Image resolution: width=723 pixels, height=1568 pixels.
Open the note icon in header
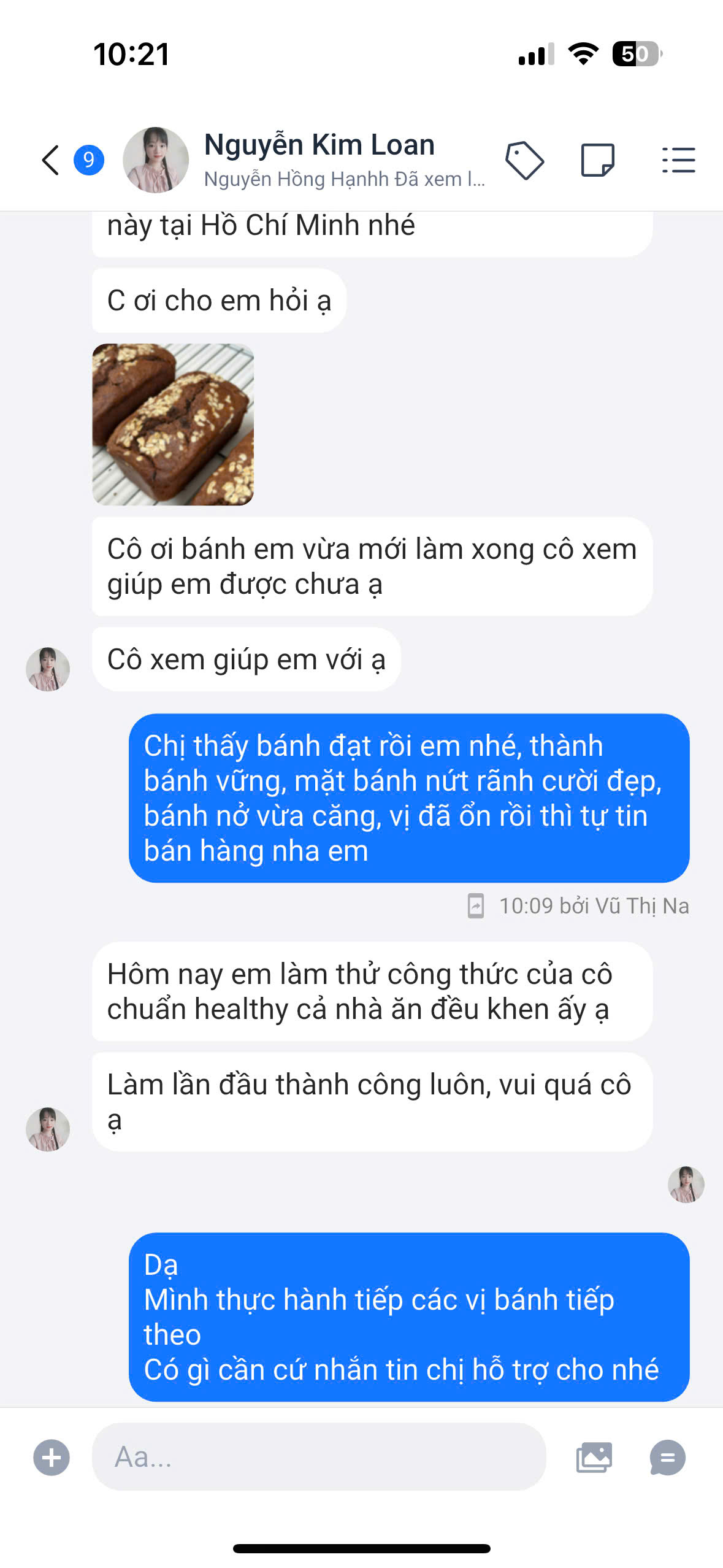pos(597,160)
